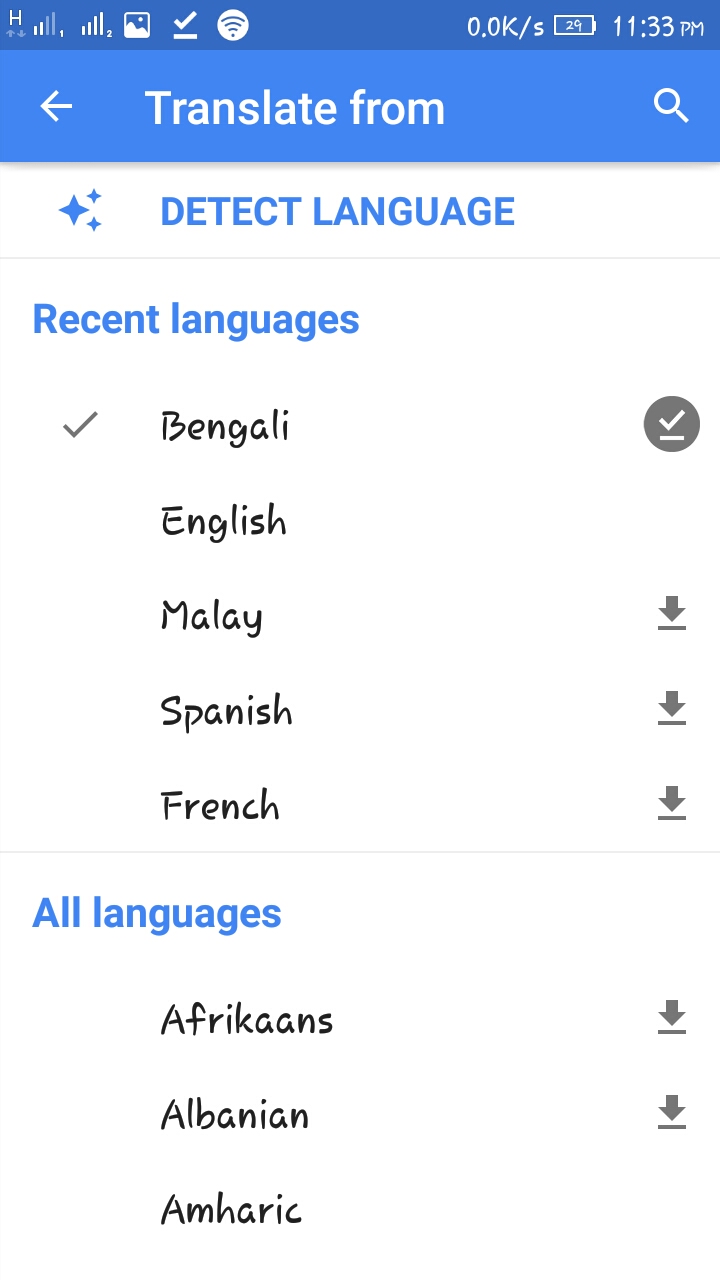Select Spanish from recent languages
Screen dimensions: 720x1280
(227, 711)
